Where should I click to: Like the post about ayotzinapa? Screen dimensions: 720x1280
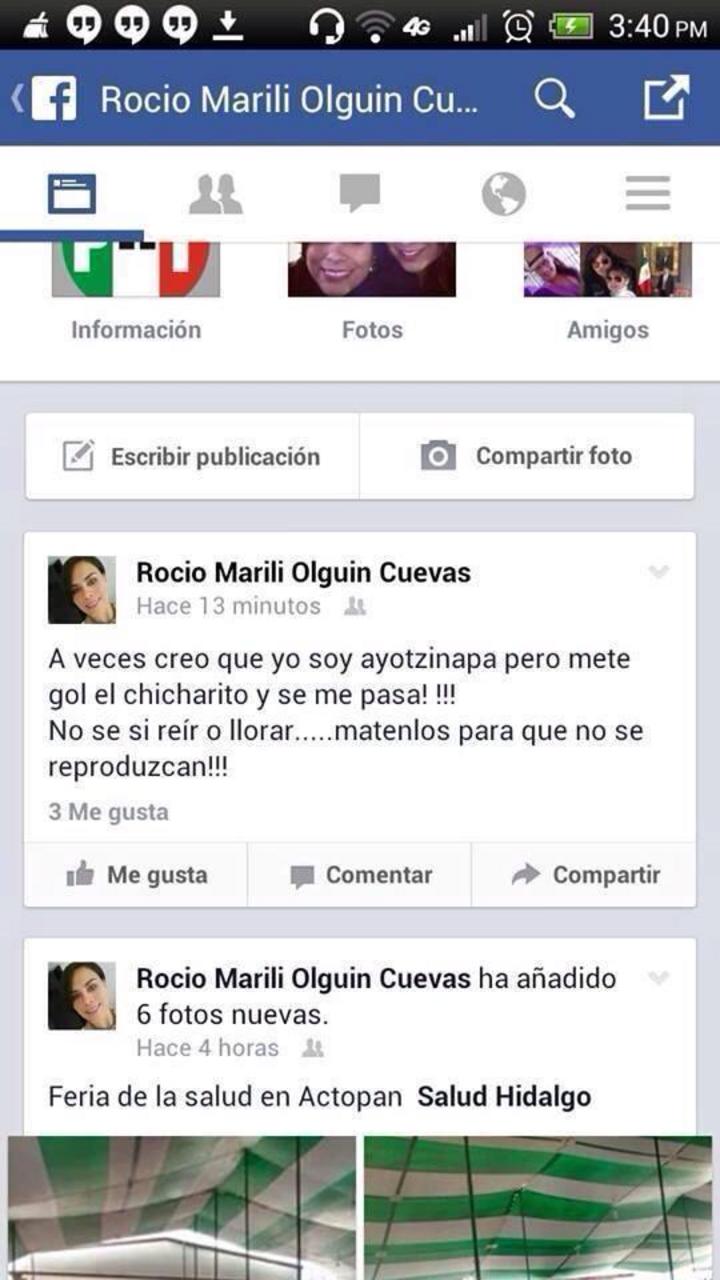pos(137,875)
